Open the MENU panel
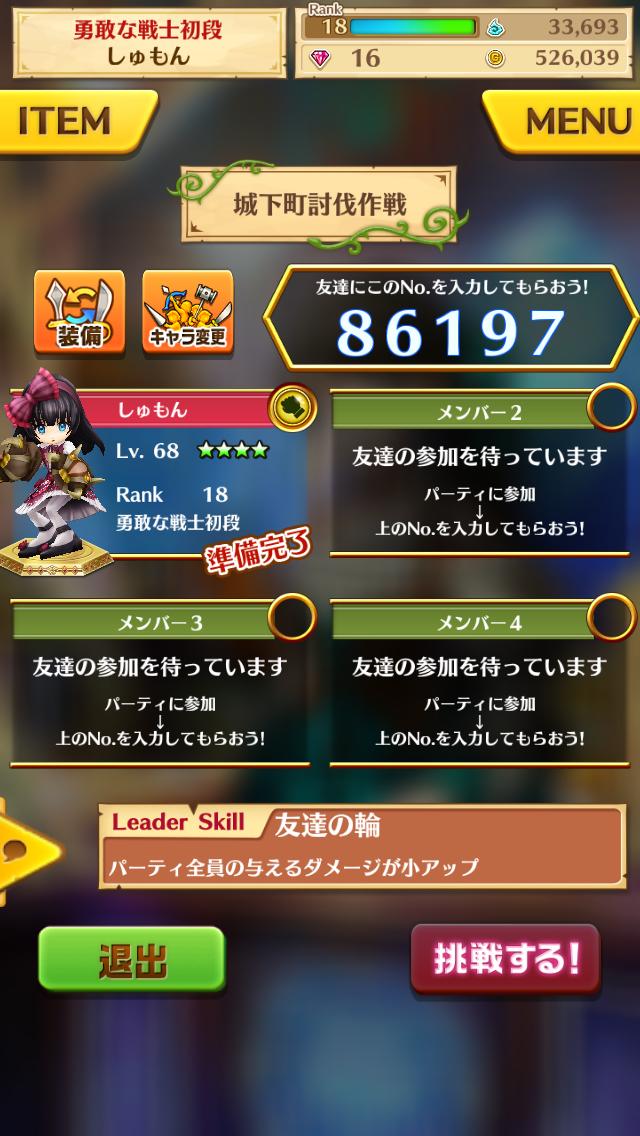 (565, 122)
